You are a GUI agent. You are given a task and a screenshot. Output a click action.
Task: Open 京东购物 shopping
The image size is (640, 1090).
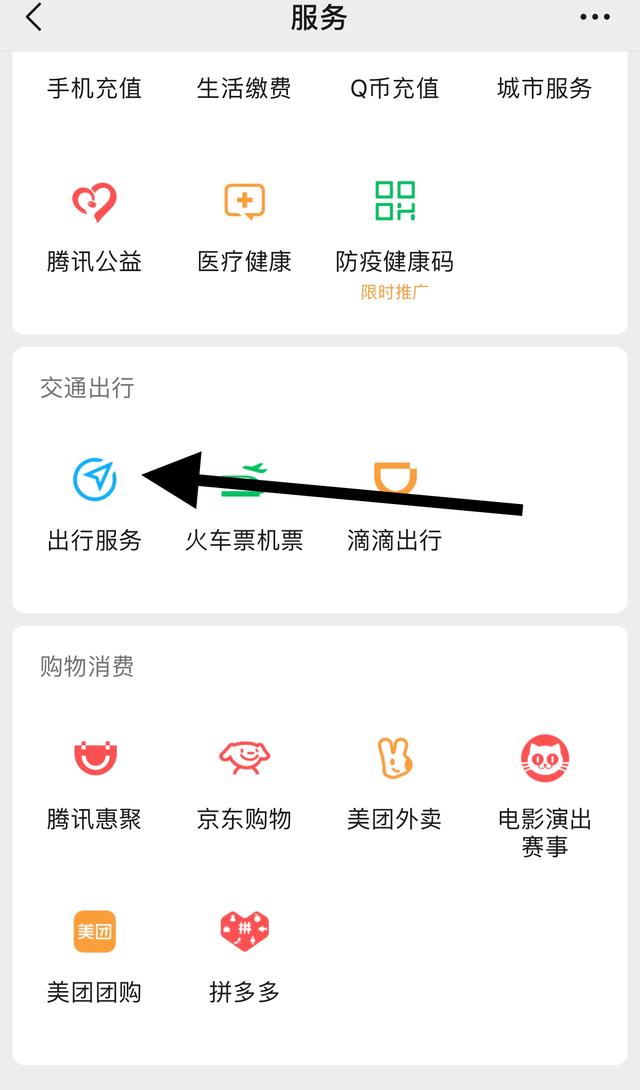(x=244, y=783)
